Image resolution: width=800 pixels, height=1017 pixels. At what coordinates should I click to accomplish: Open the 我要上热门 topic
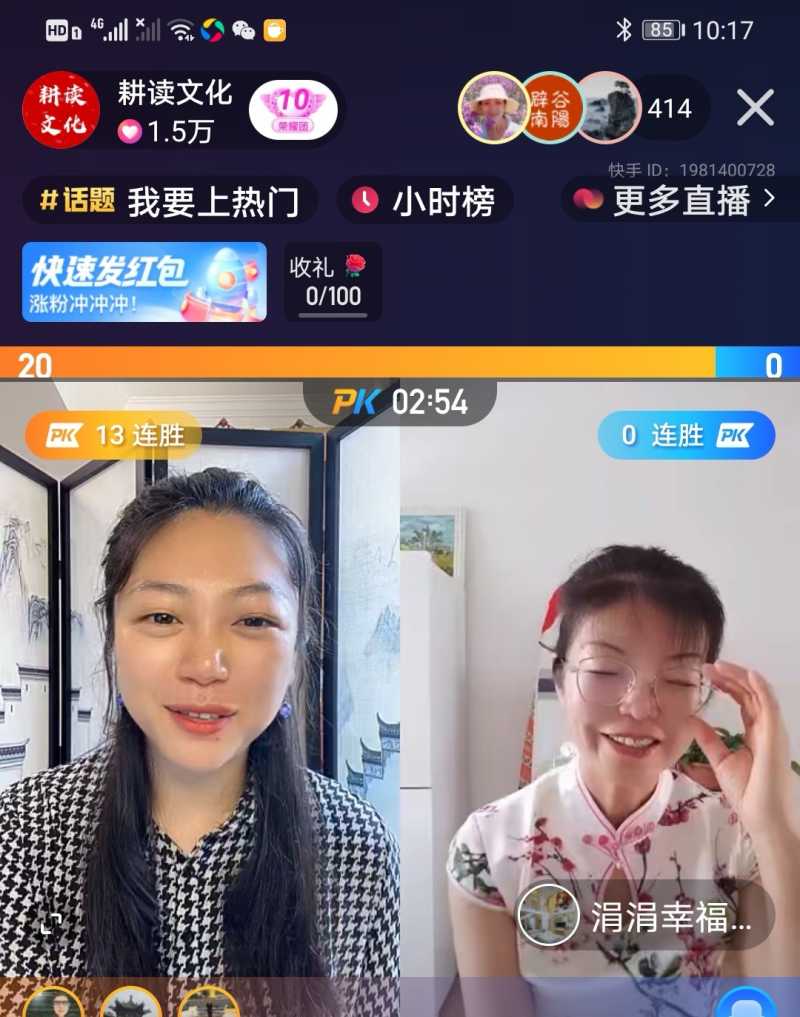pos(170,200)
